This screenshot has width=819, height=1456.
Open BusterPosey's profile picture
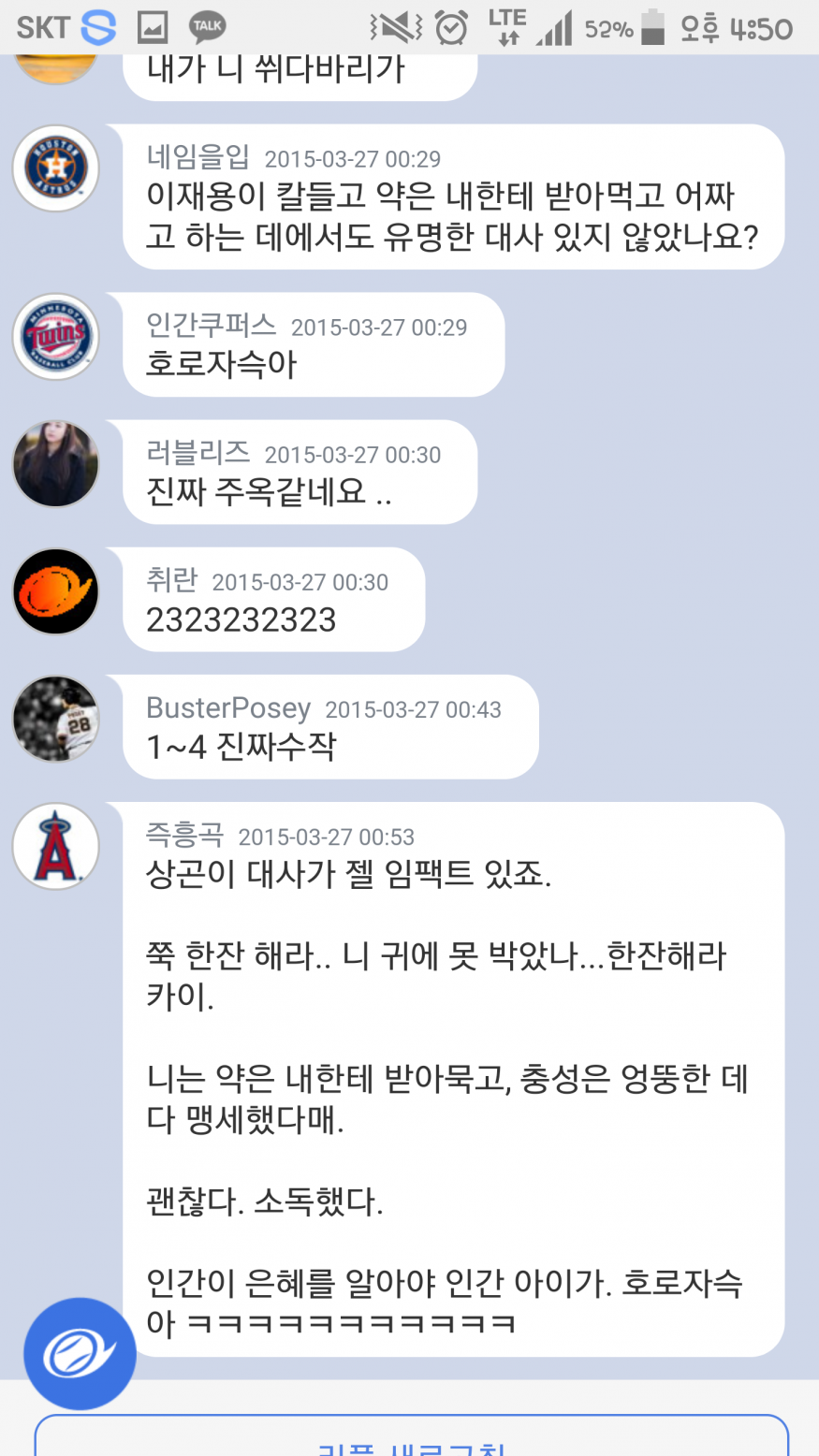(x=56, y=719)
